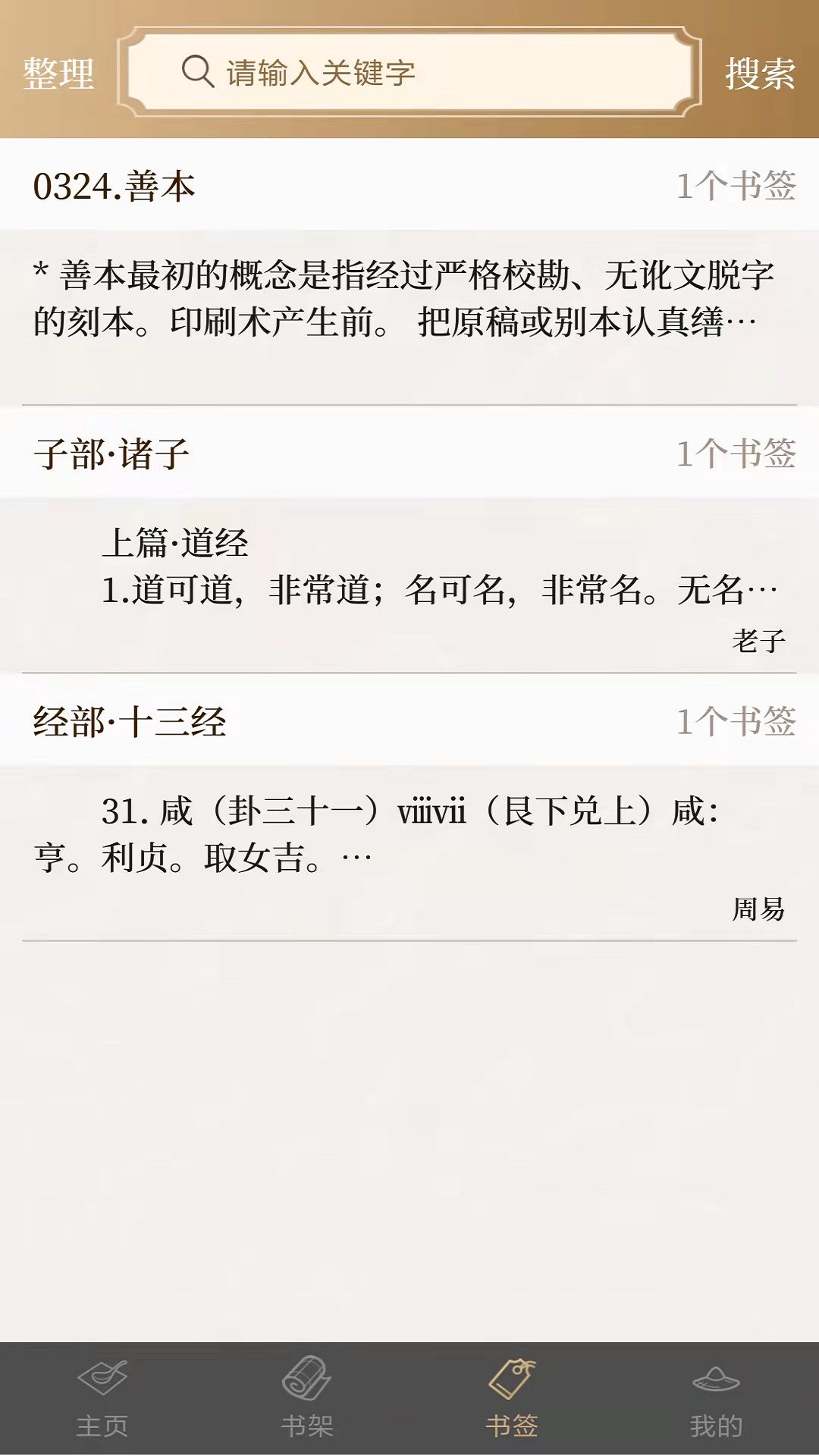Open the 0324.善本 bookmark group
The width and height of the screenshot is (819, 1456).
409,186
